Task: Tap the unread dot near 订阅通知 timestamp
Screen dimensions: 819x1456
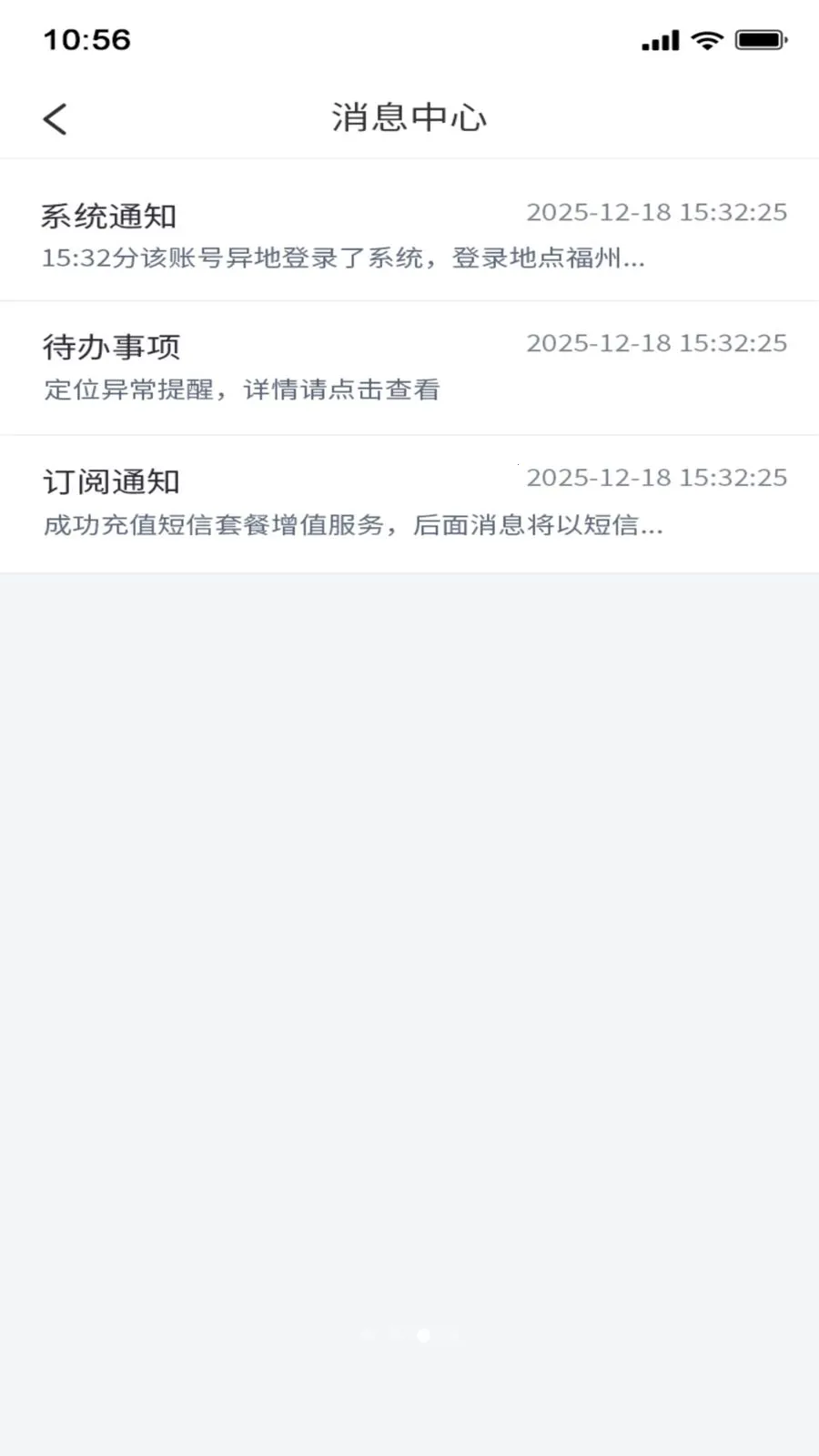Action: point(518,466)
